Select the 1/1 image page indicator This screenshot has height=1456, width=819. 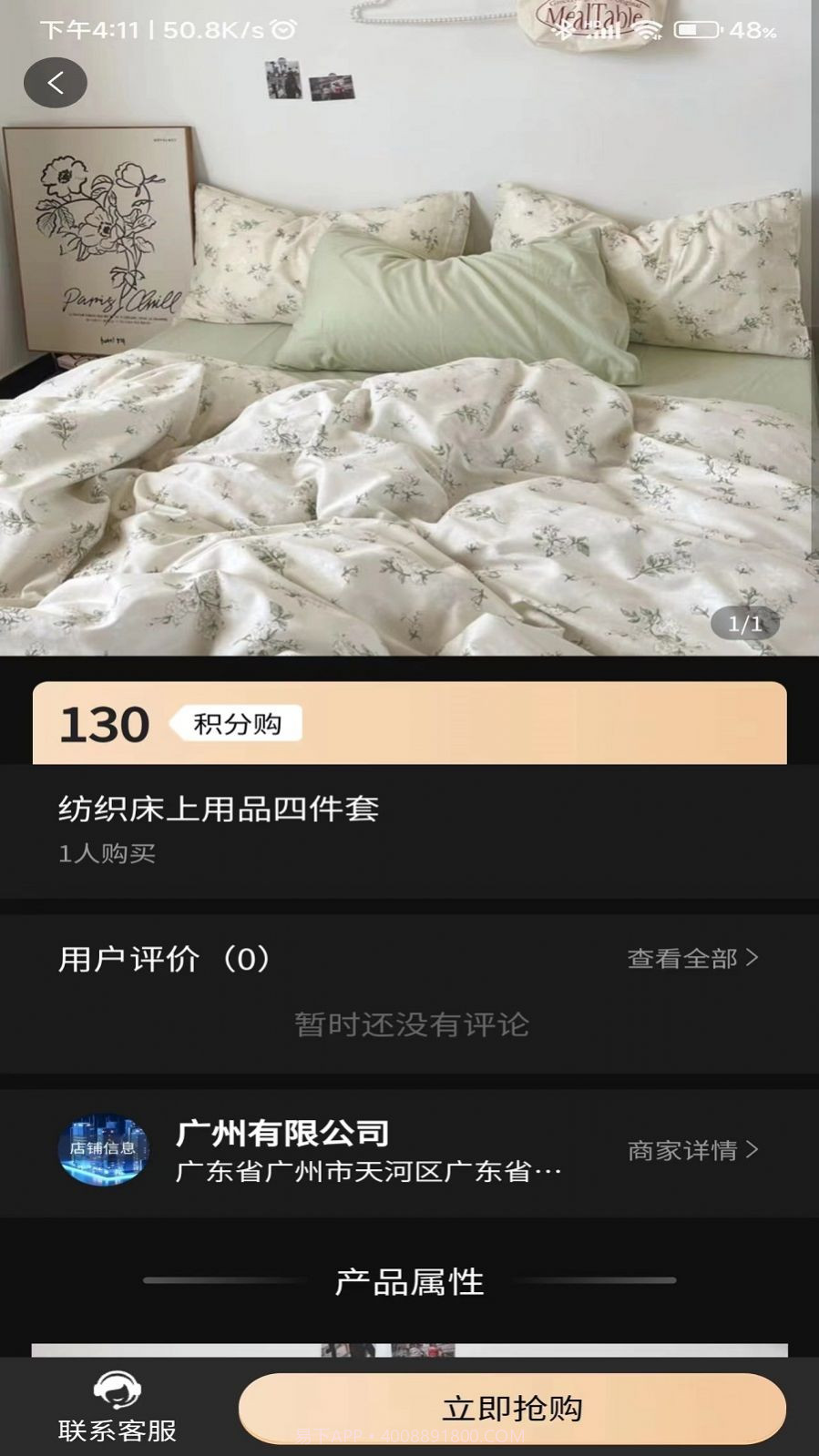(743, 623)
